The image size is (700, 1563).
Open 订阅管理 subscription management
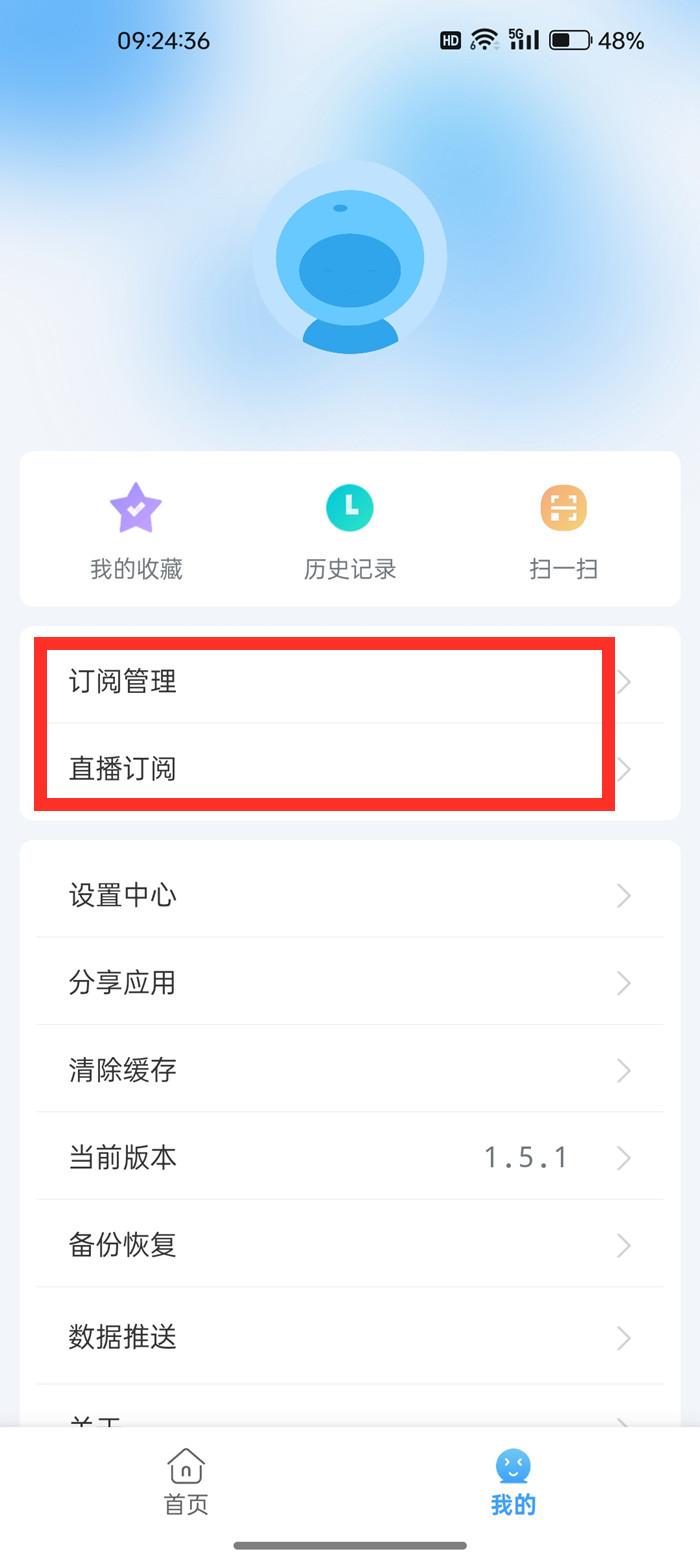click(350, 682)
